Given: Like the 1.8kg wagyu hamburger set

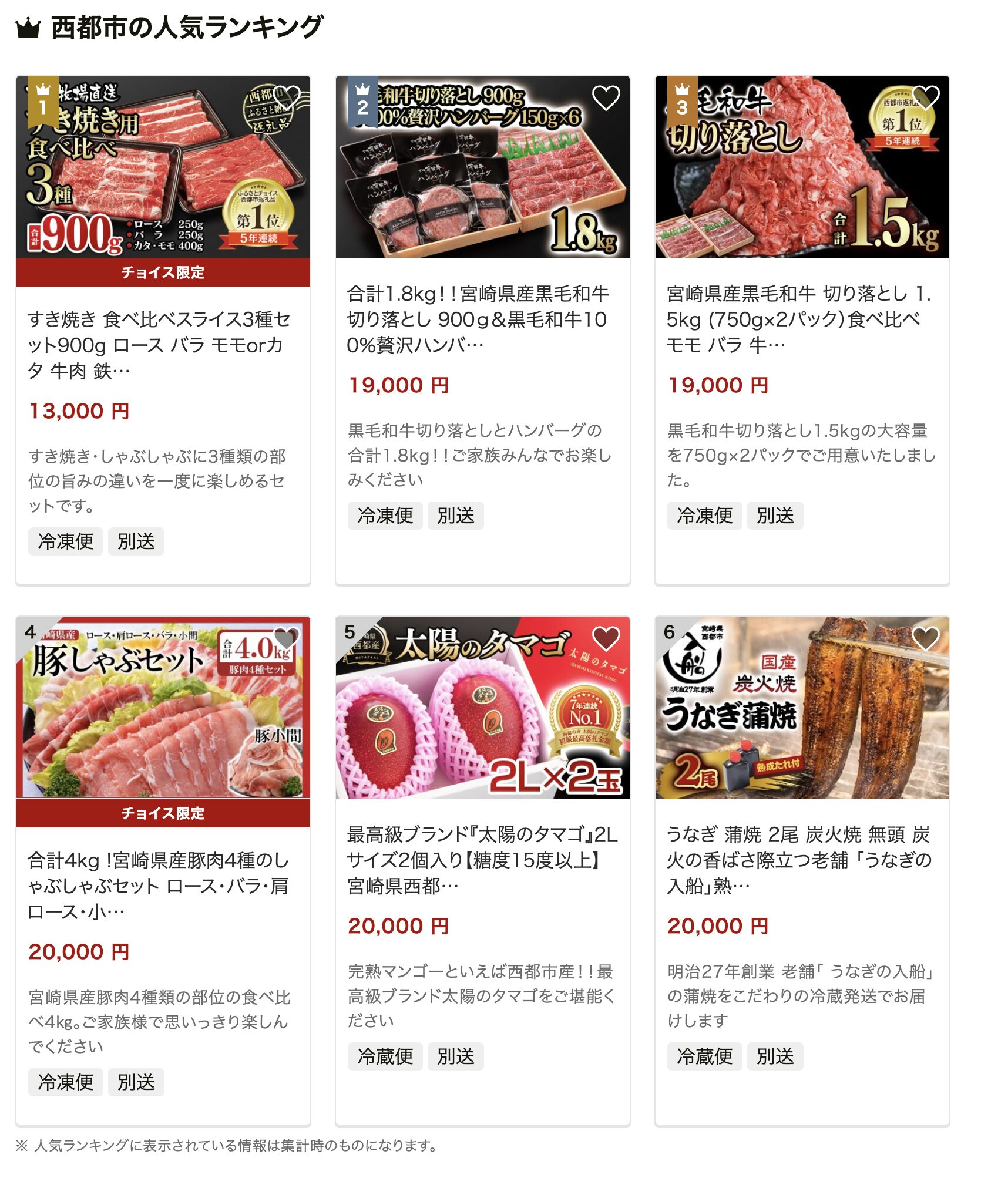Looking at the screenshot, I should pyautogui.click(x=606, y=98).
